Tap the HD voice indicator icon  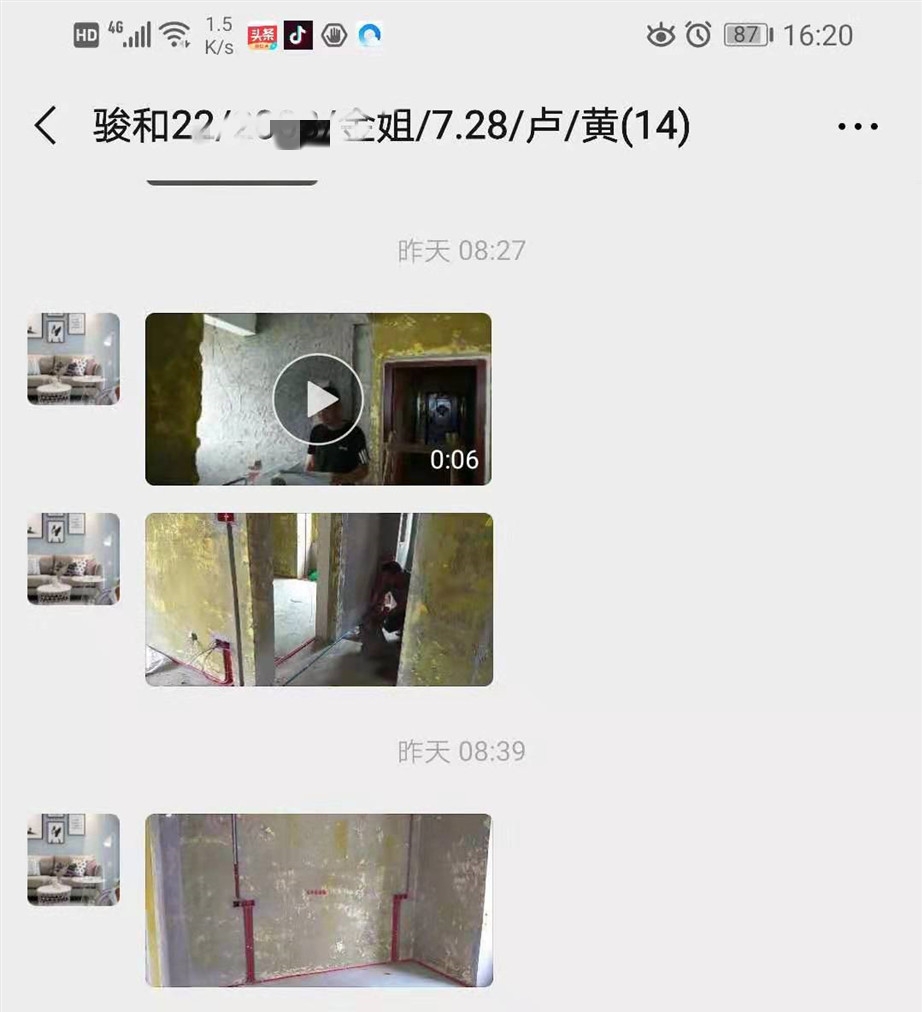point(85,32)
